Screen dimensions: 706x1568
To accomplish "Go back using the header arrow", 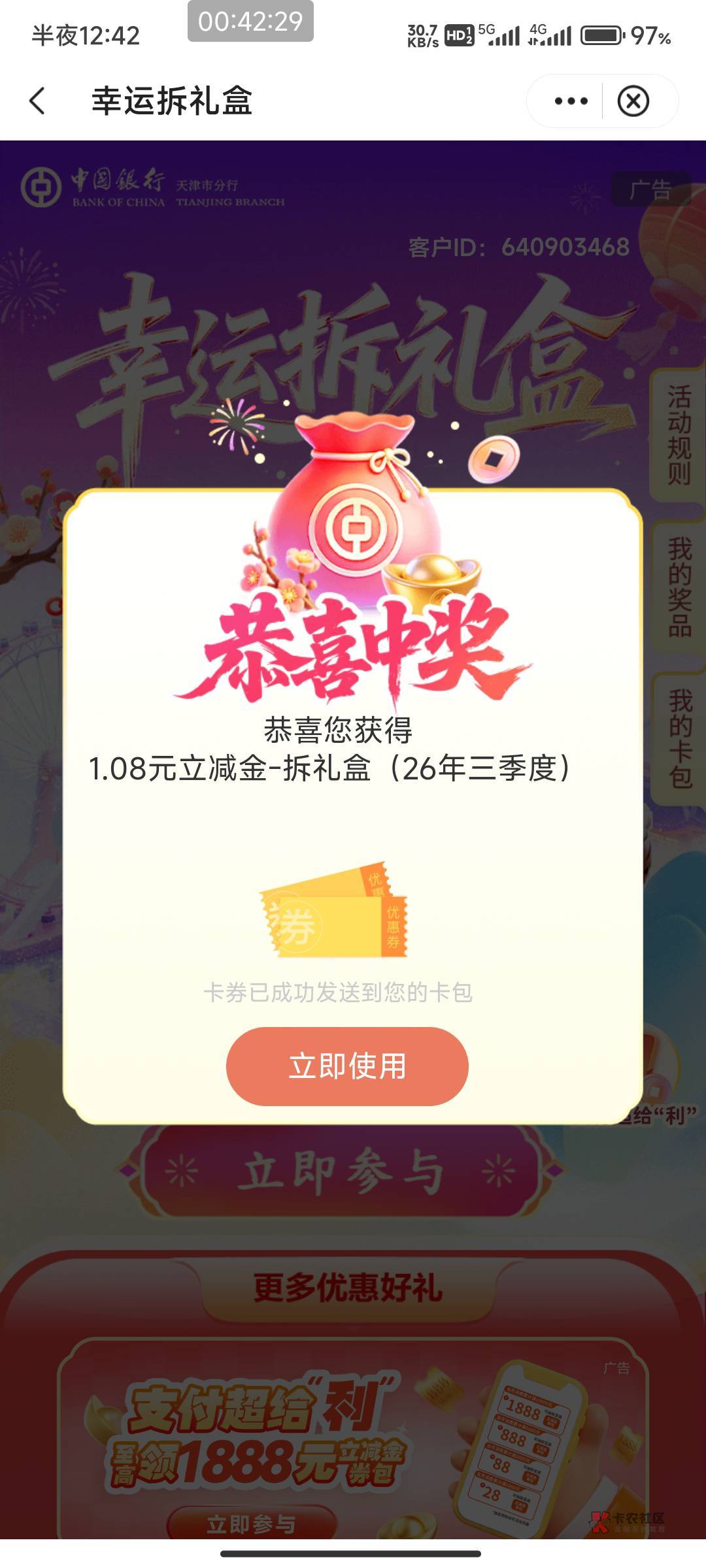I will 38,101.
